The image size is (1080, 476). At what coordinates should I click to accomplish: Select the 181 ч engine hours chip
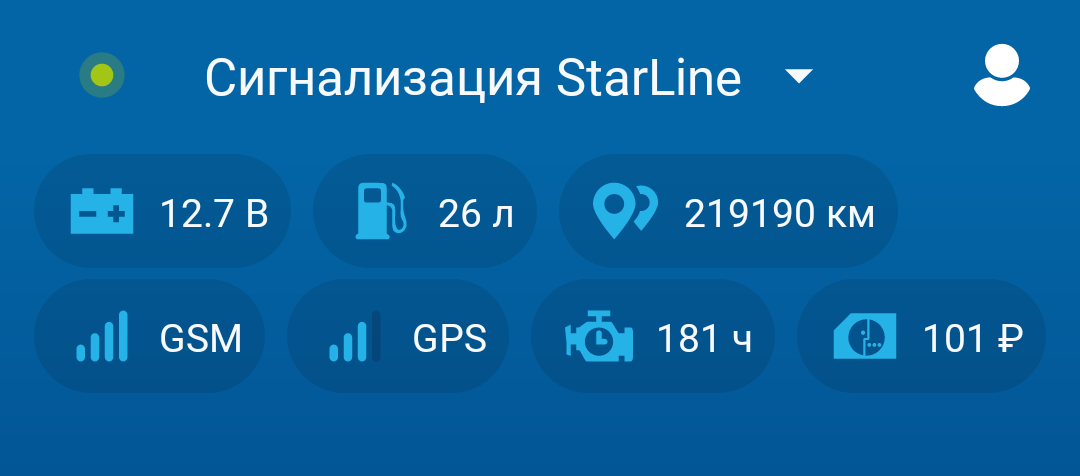654,338
